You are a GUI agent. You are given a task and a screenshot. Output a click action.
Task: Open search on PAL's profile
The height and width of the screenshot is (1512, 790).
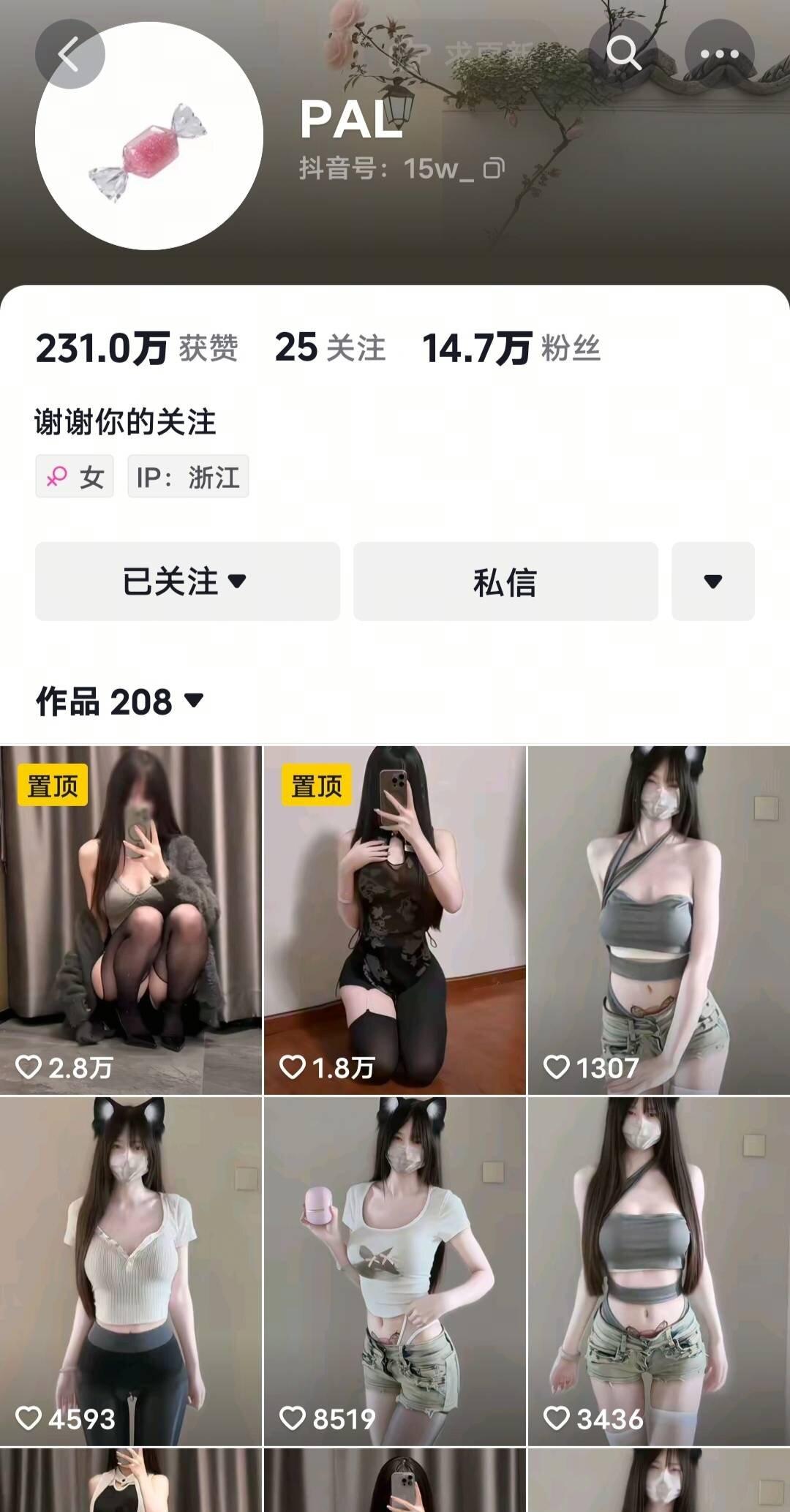(x=623, y=53)
